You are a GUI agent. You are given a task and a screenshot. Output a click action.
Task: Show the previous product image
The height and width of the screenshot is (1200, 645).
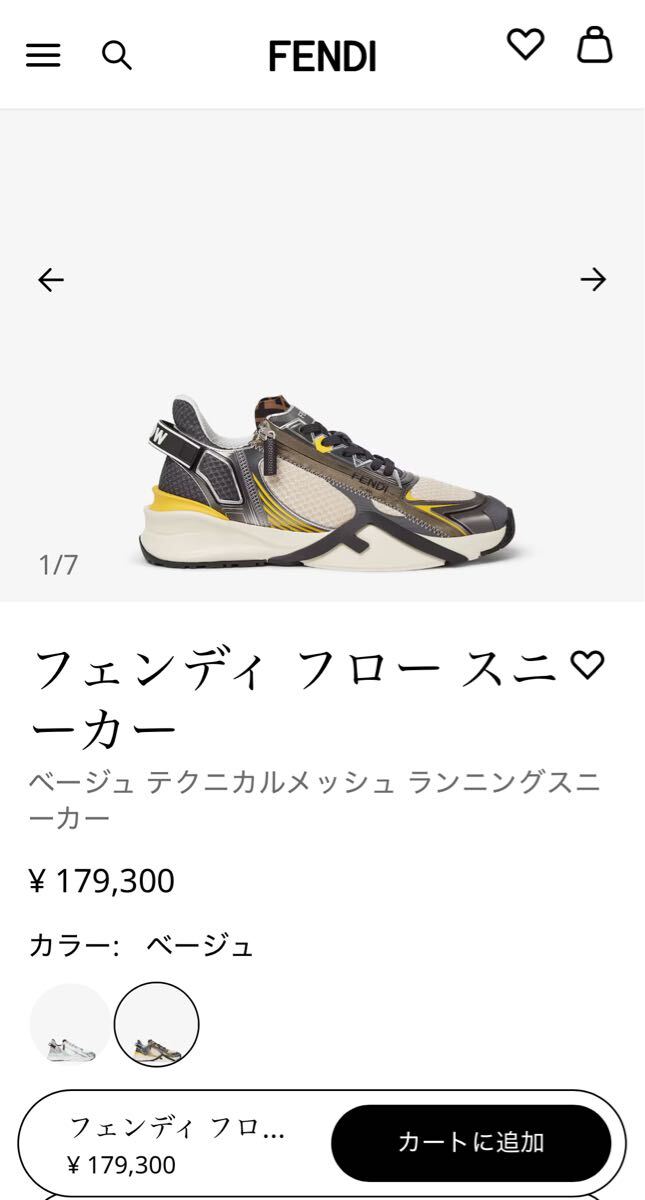click(x=51, y=280)
